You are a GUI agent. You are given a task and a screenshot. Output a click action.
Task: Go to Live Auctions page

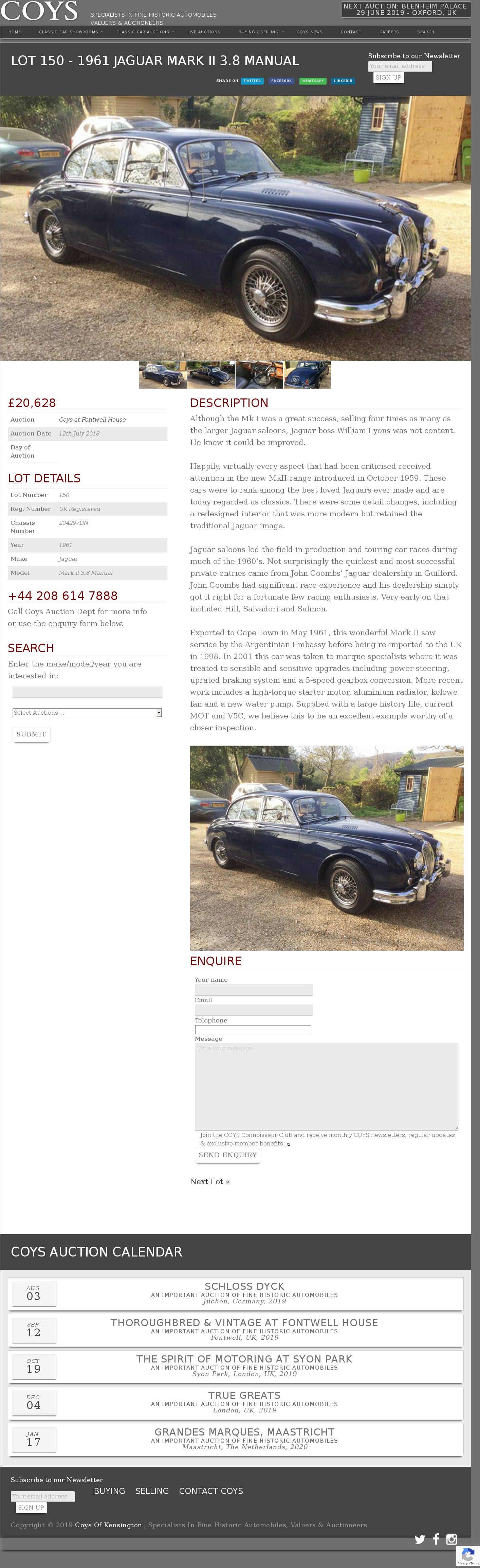203,32
